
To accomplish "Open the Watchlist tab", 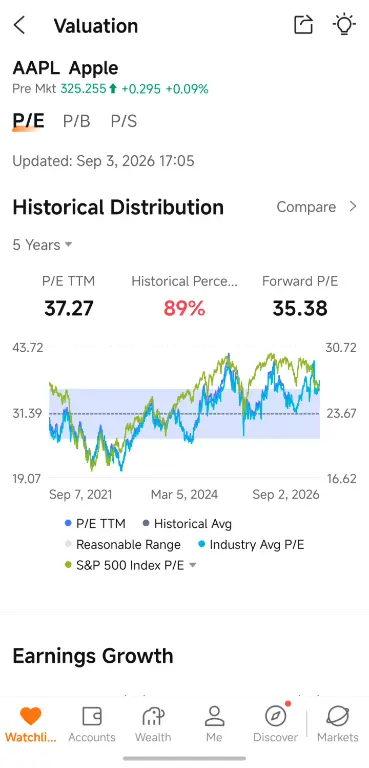I will click(31, 724).
